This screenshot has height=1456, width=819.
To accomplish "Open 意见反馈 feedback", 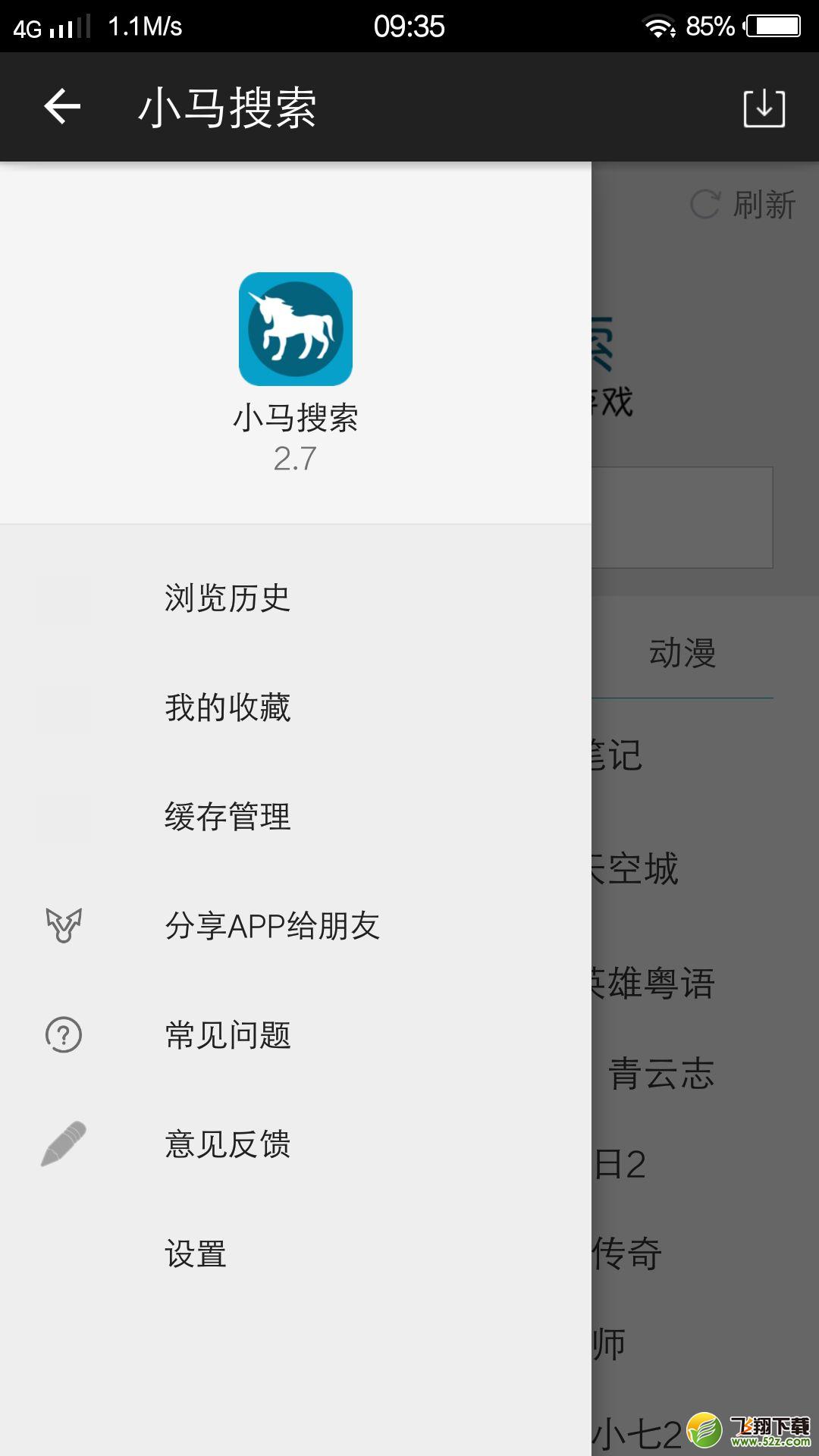I will (x=296, y=1144).
